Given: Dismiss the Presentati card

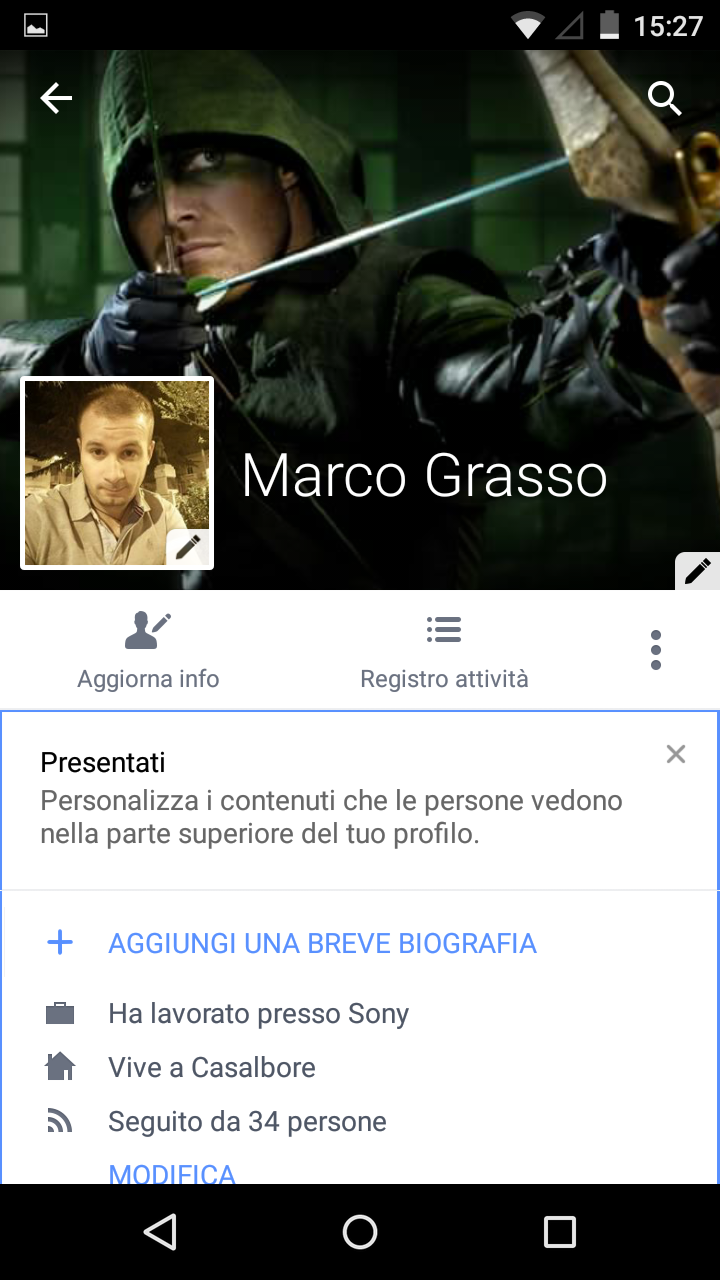Looking at the screenshot, I should tap(676, 754).
